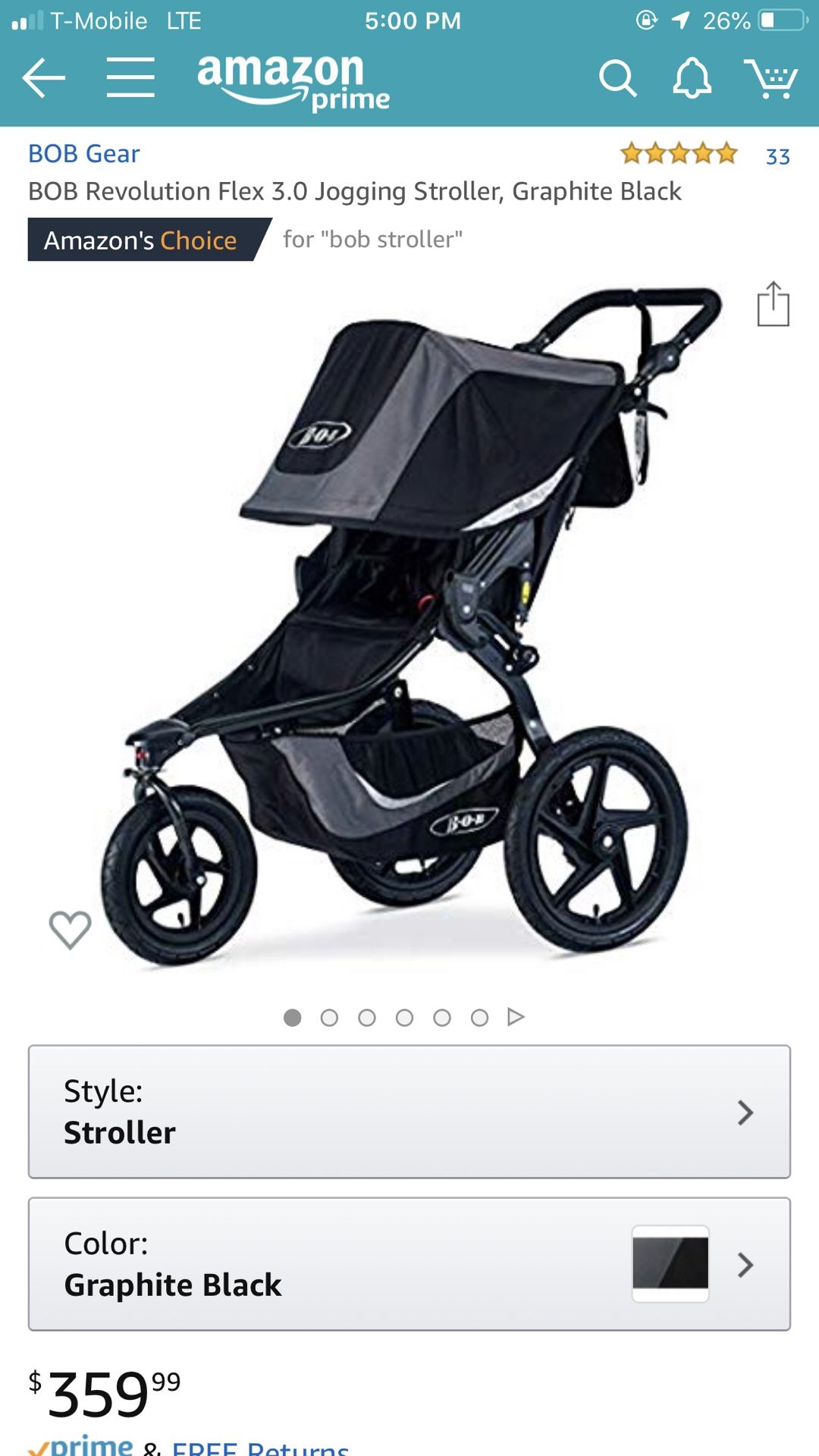Tap the video play indicator

[516, 1017]
